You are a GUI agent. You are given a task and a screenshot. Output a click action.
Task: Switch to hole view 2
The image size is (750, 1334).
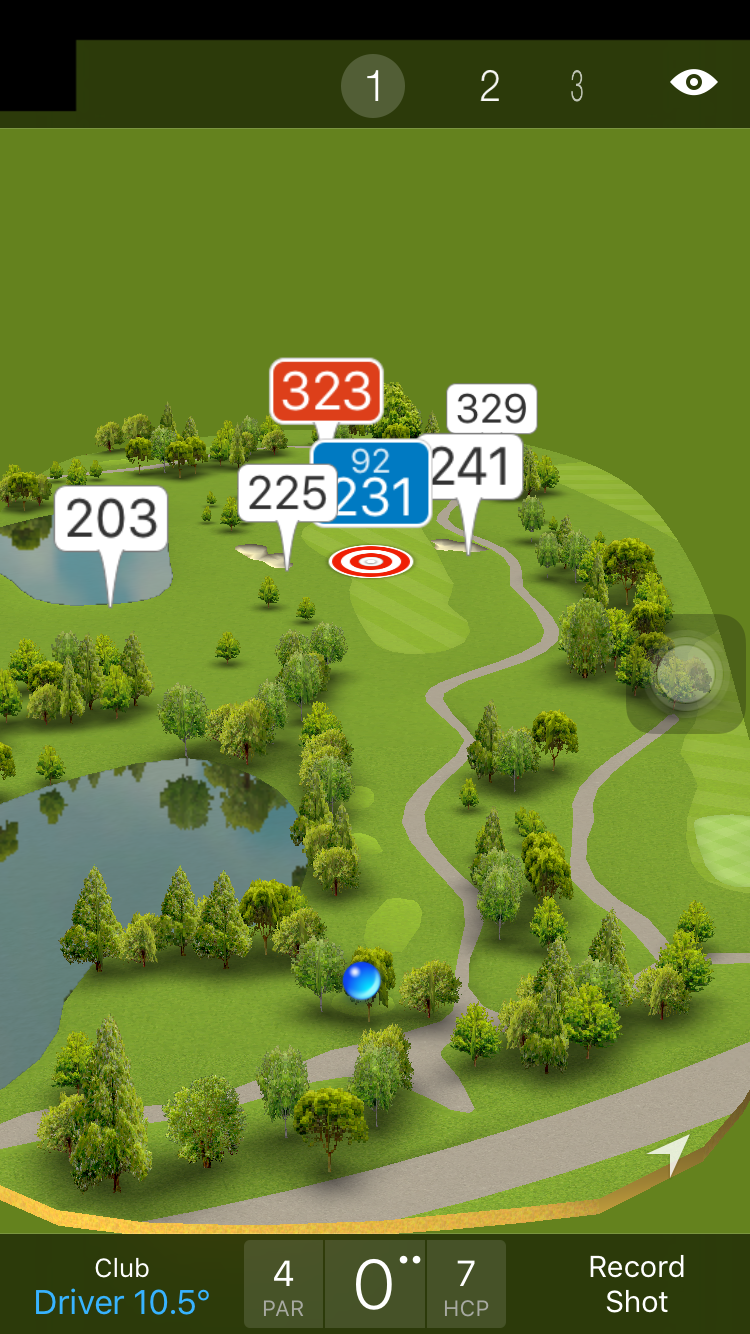[489, 87]
